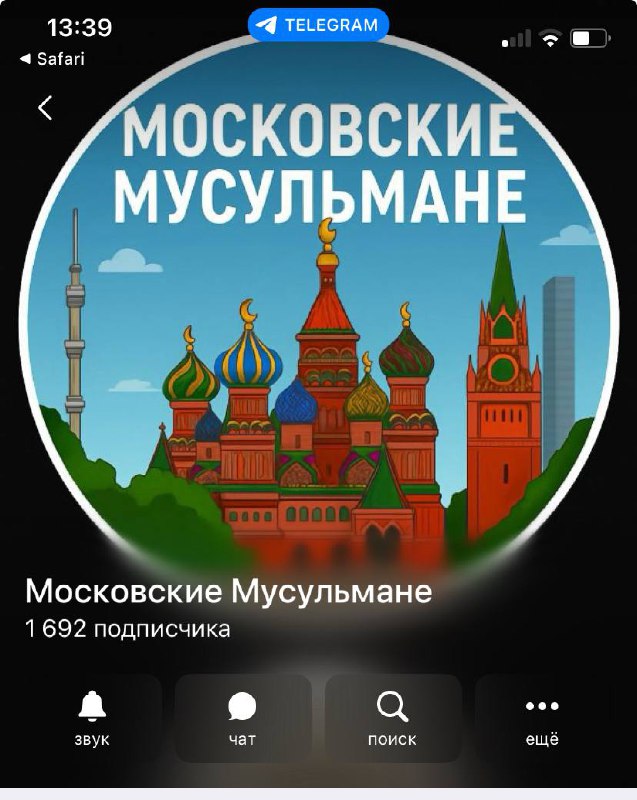Open the чат discussion button
The height and width of the screenshot is (800, 637).
(x=242, y=719)
